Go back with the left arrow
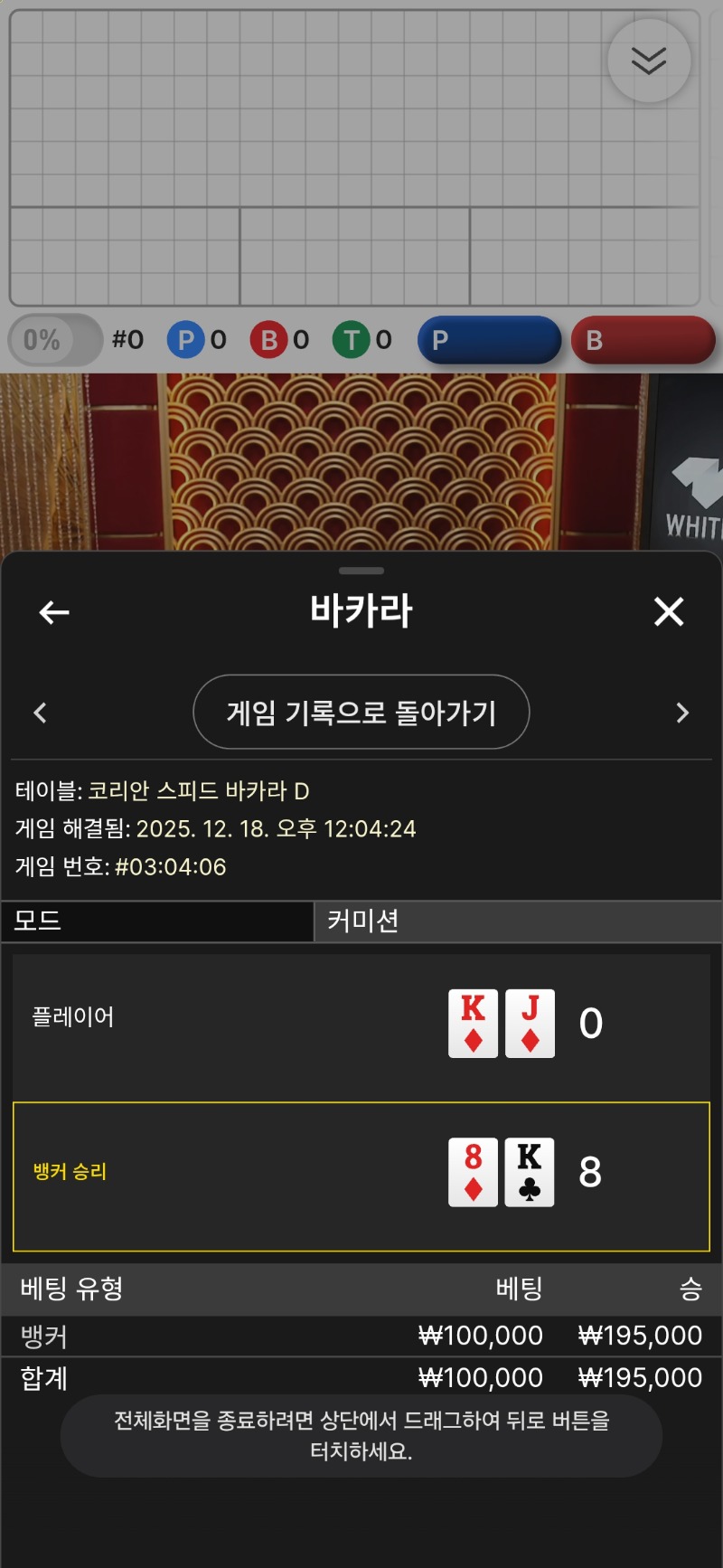Viewport: 723px width, 1568px height. tap(54, 612)
